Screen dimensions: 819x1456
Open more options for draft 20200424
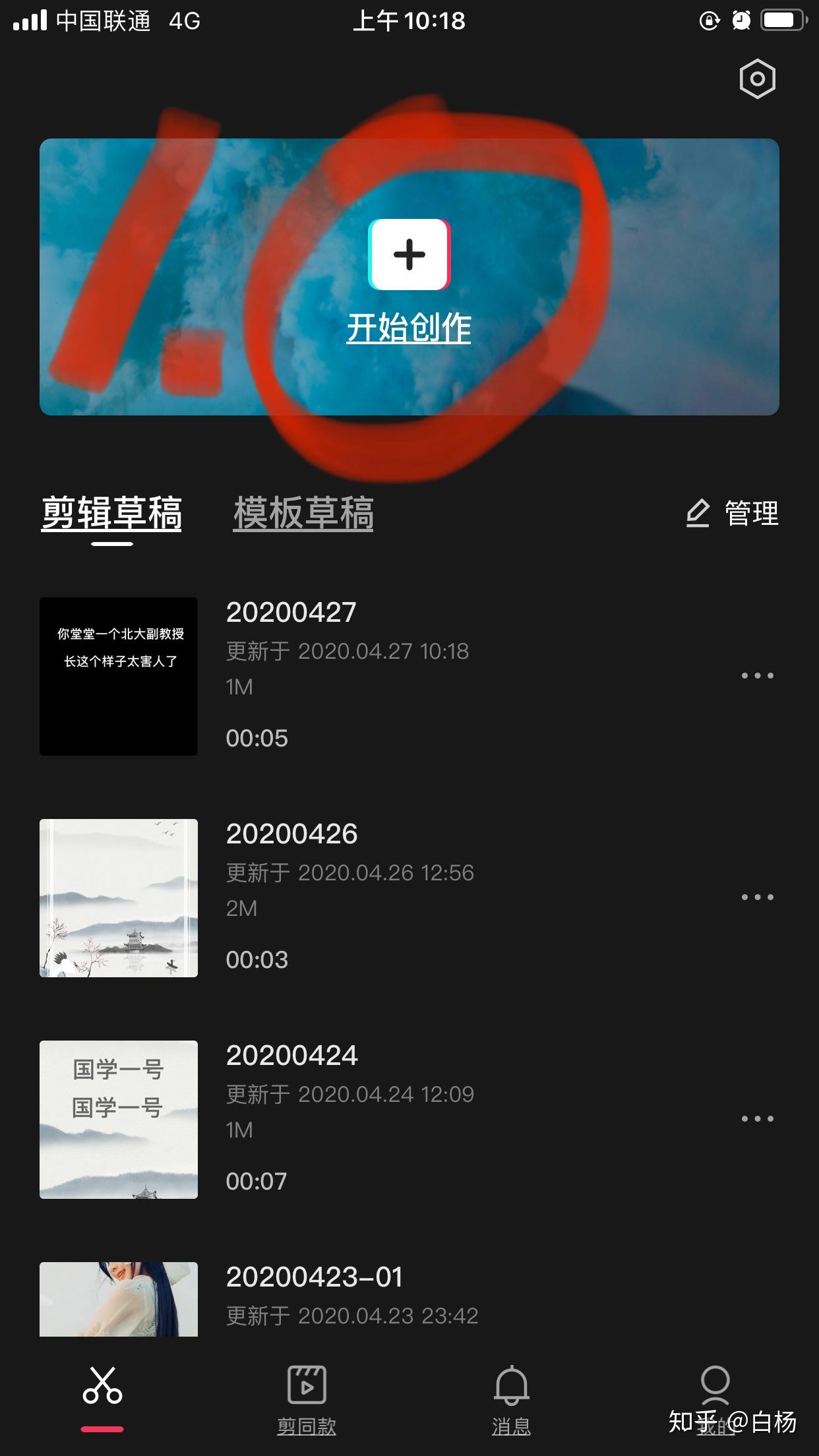tap(757, 1118)
